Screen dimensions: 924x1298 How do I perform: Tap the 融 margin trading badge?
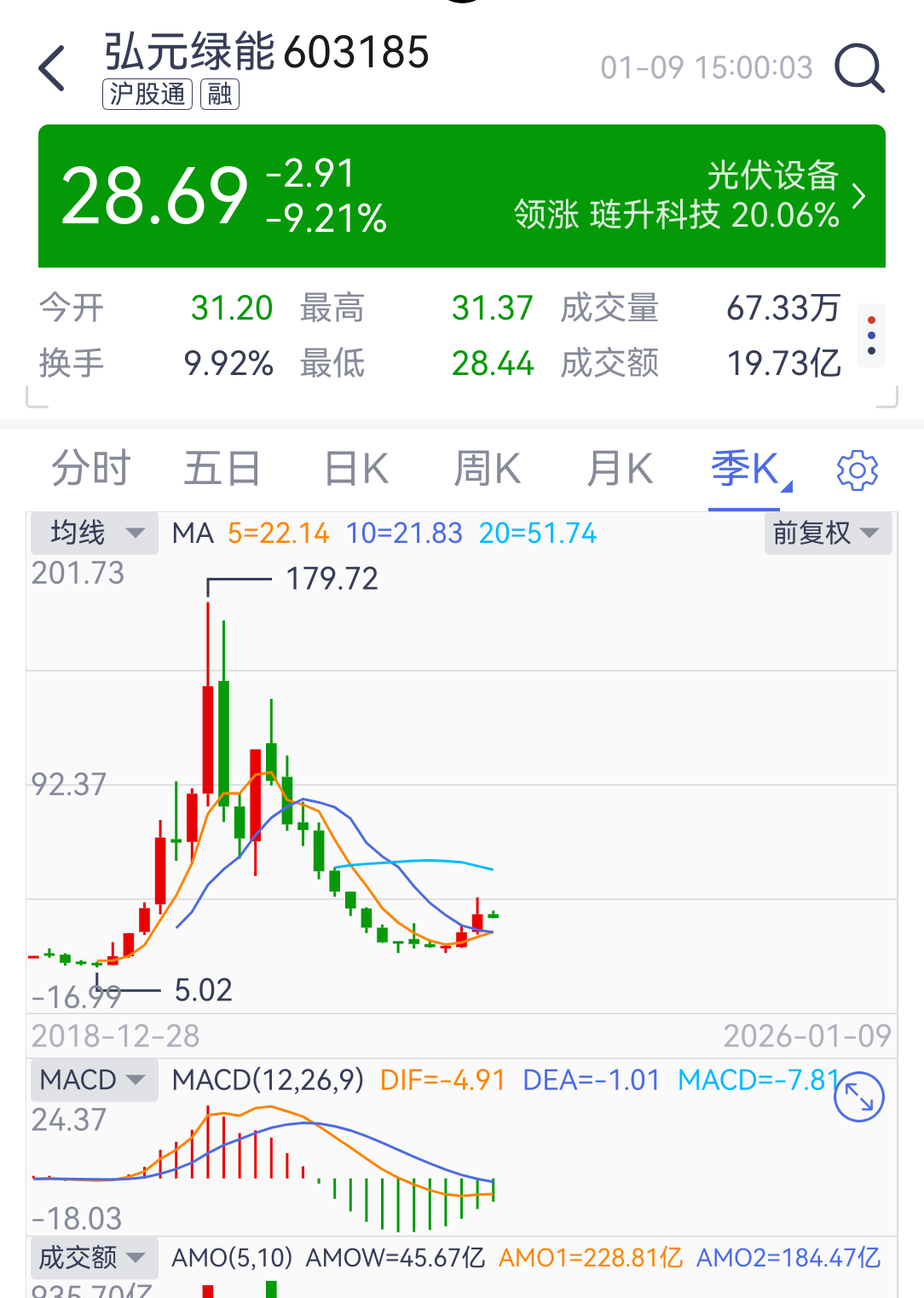218,94
